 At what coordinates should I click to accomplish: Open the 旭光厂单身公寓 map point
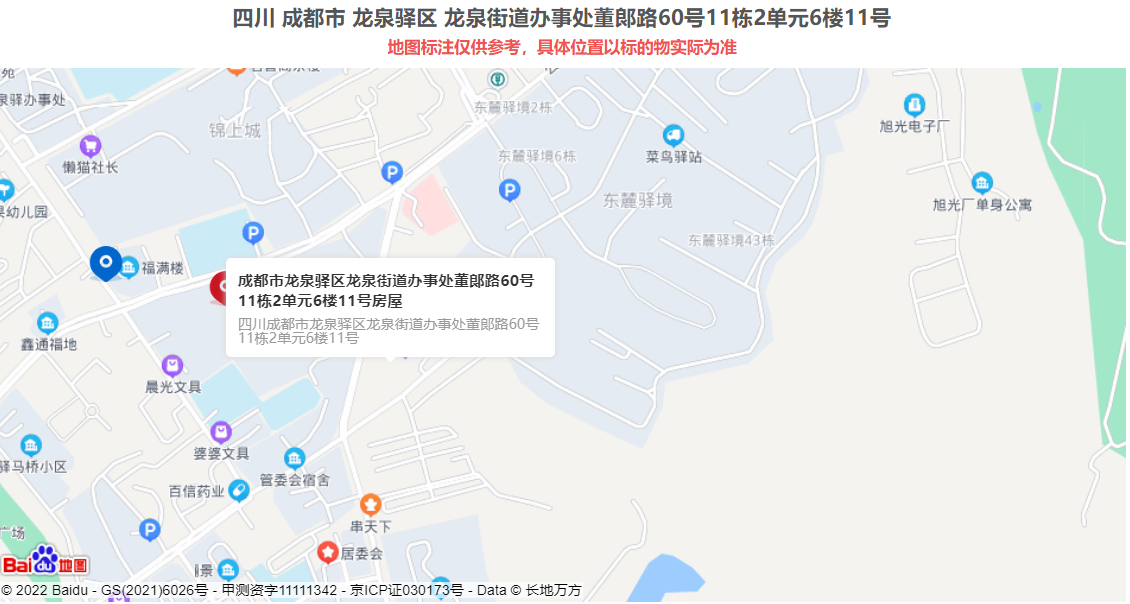pos(982,183)
